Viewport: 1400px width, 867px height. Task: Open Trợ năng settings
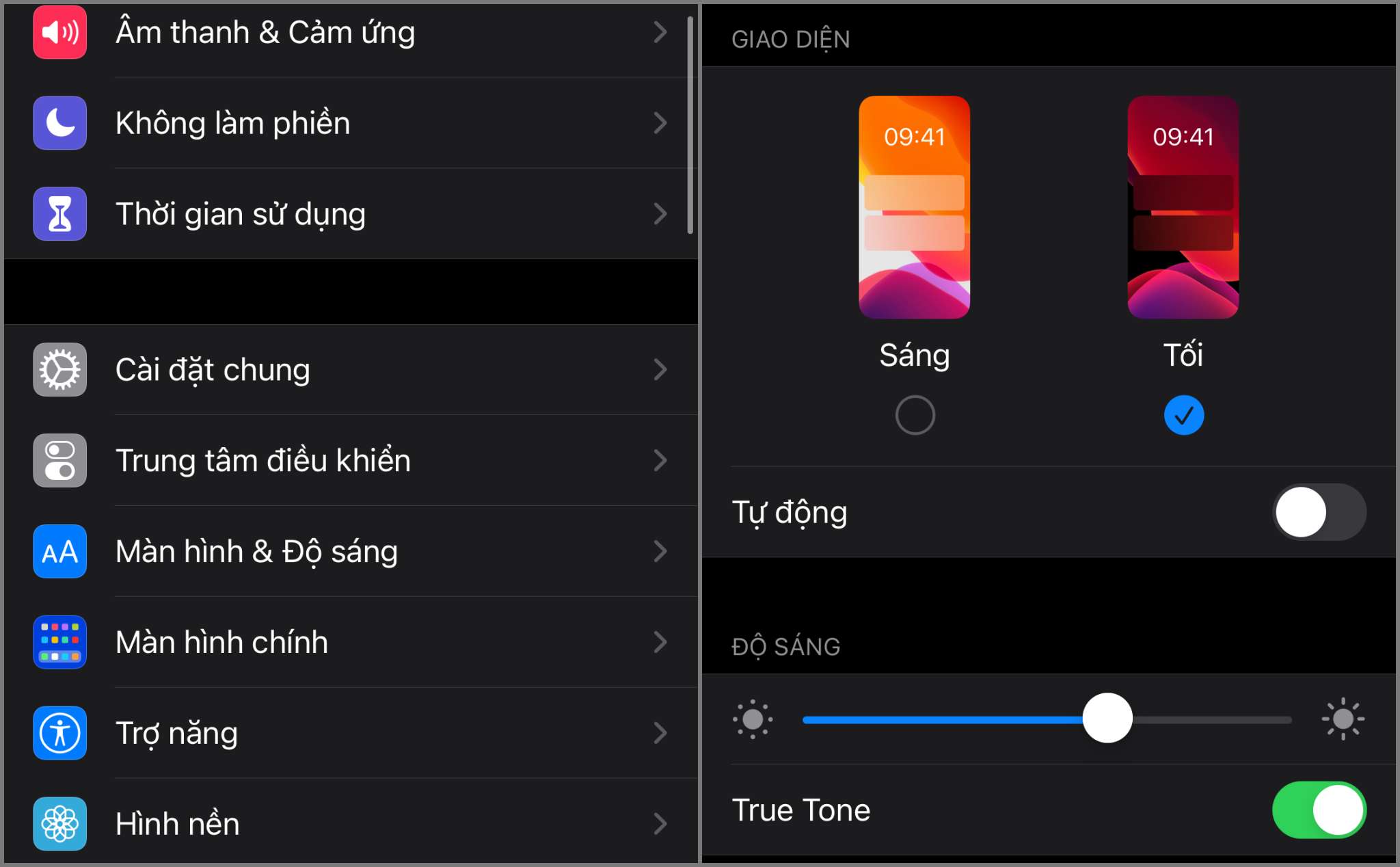point(349,733)
